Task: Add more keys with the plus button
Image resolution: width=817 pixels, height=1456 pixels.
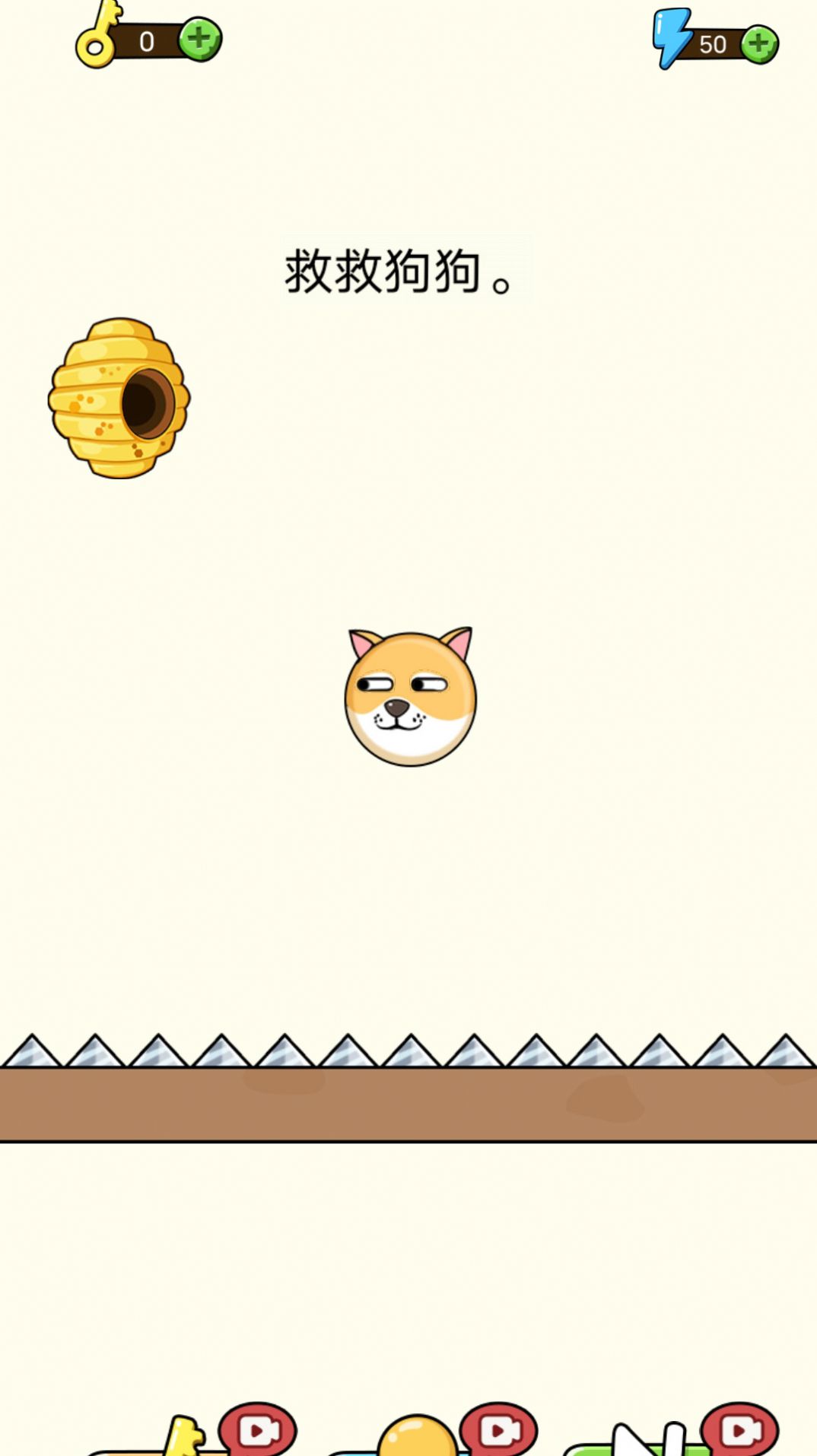Action: pos(200,39)
